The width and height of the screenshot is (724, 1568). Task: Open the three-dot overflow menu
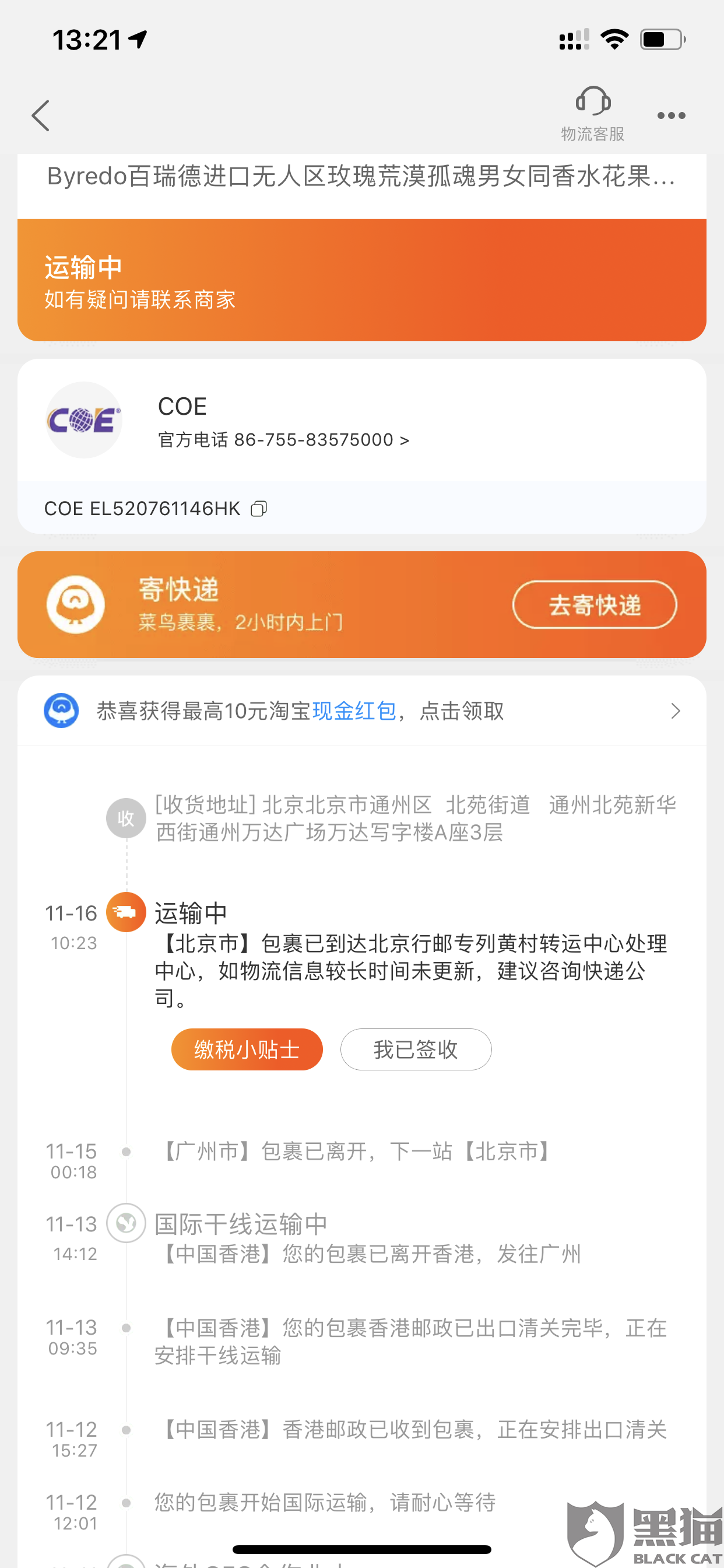coord(671,116)
